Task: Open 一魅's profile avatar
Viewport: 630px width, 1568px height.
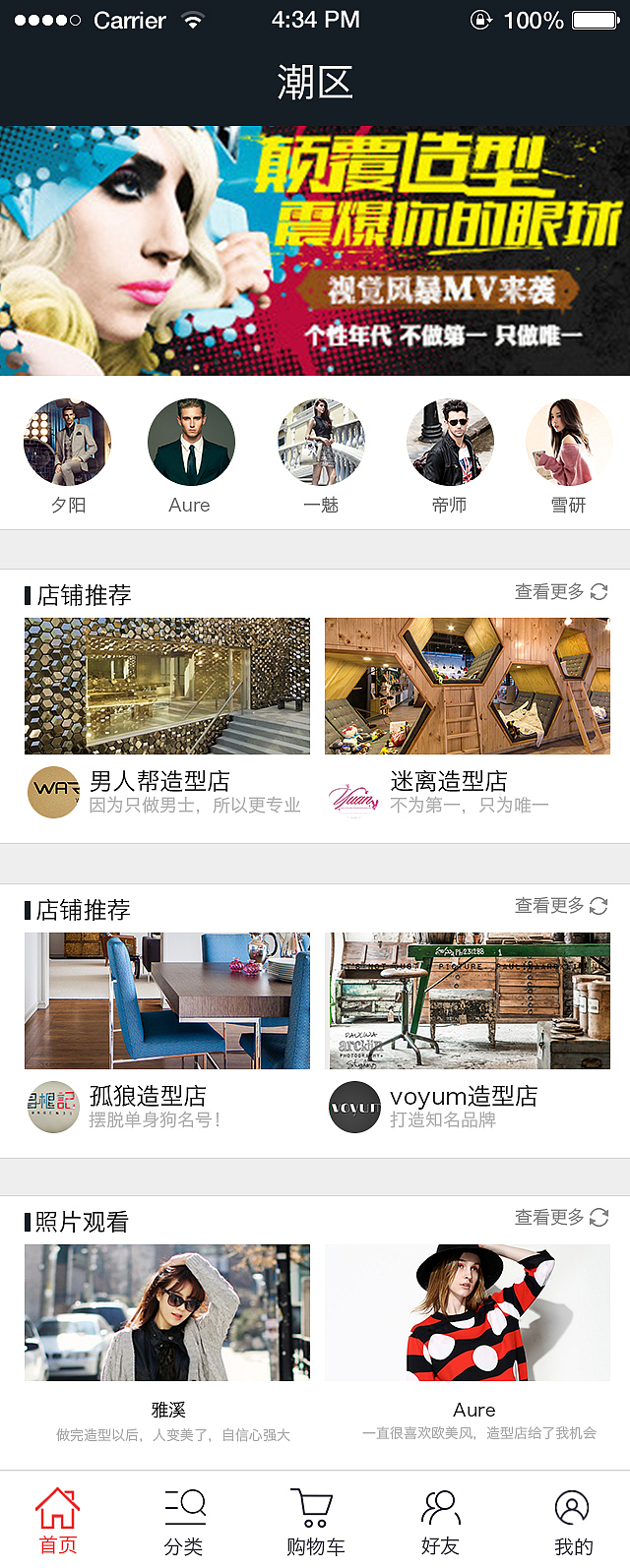Action: [x=321, y=443]
